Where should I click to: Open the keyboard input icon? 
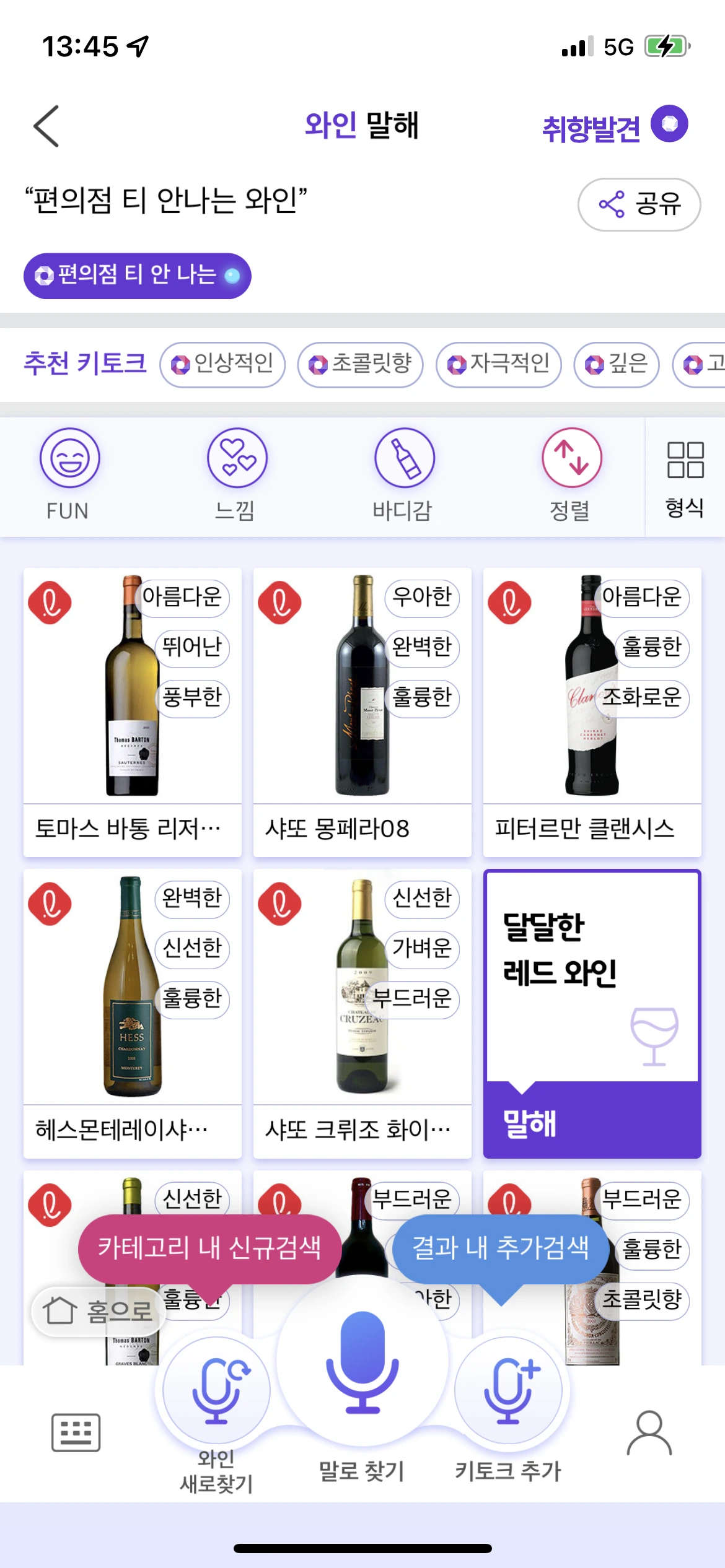point(76,1432)
